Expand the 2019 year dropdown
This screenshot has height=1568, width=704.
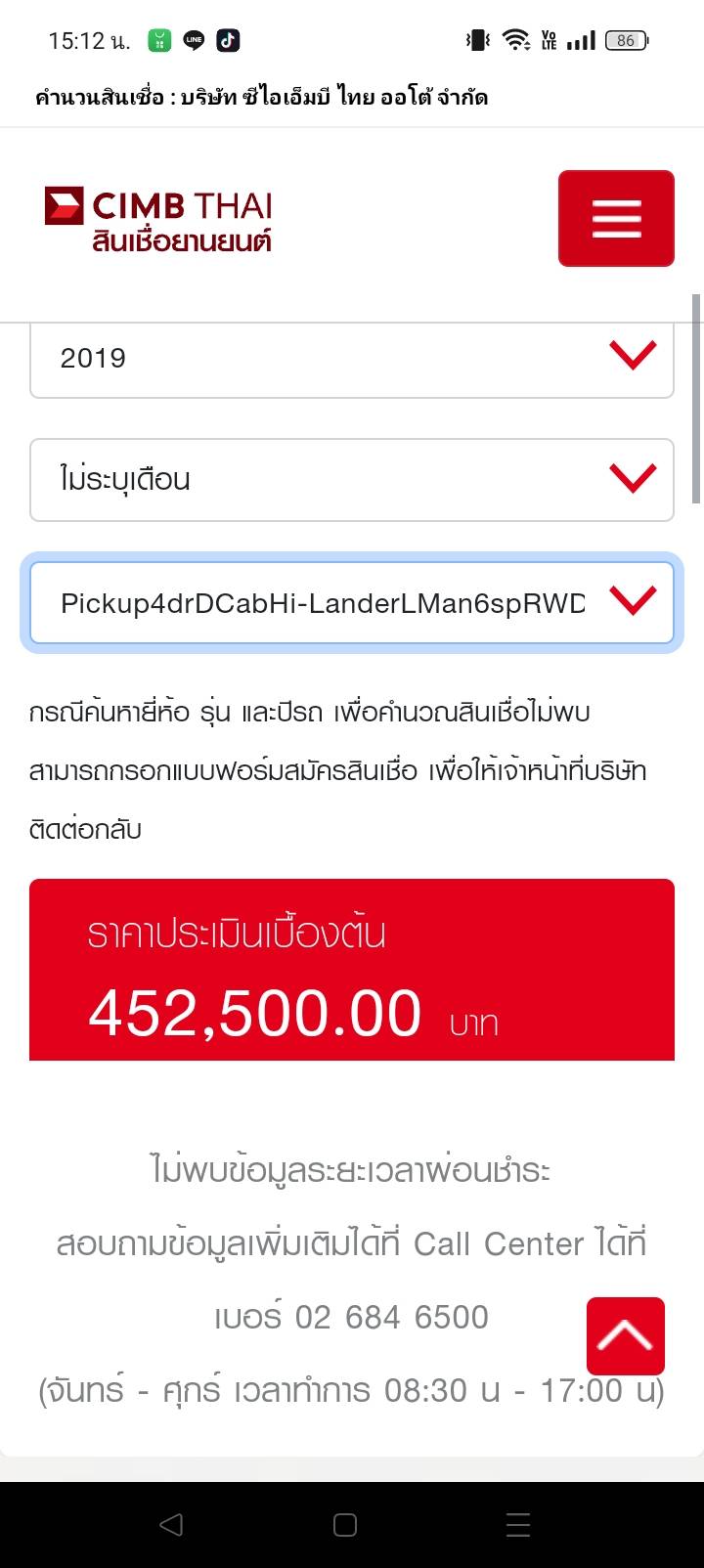click(x=352, y=359)
